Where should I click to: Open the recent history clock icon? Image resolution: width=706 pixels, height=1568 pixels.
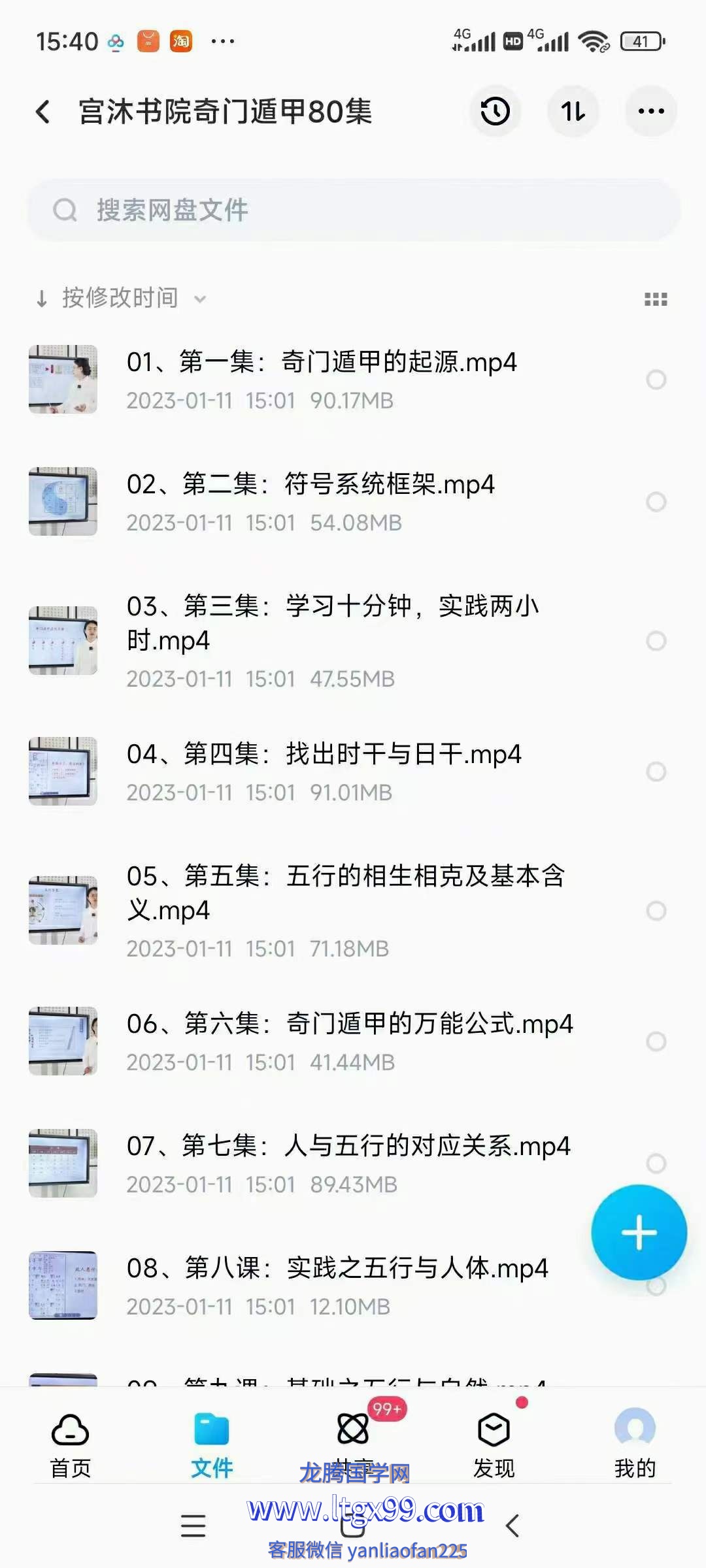496,112
